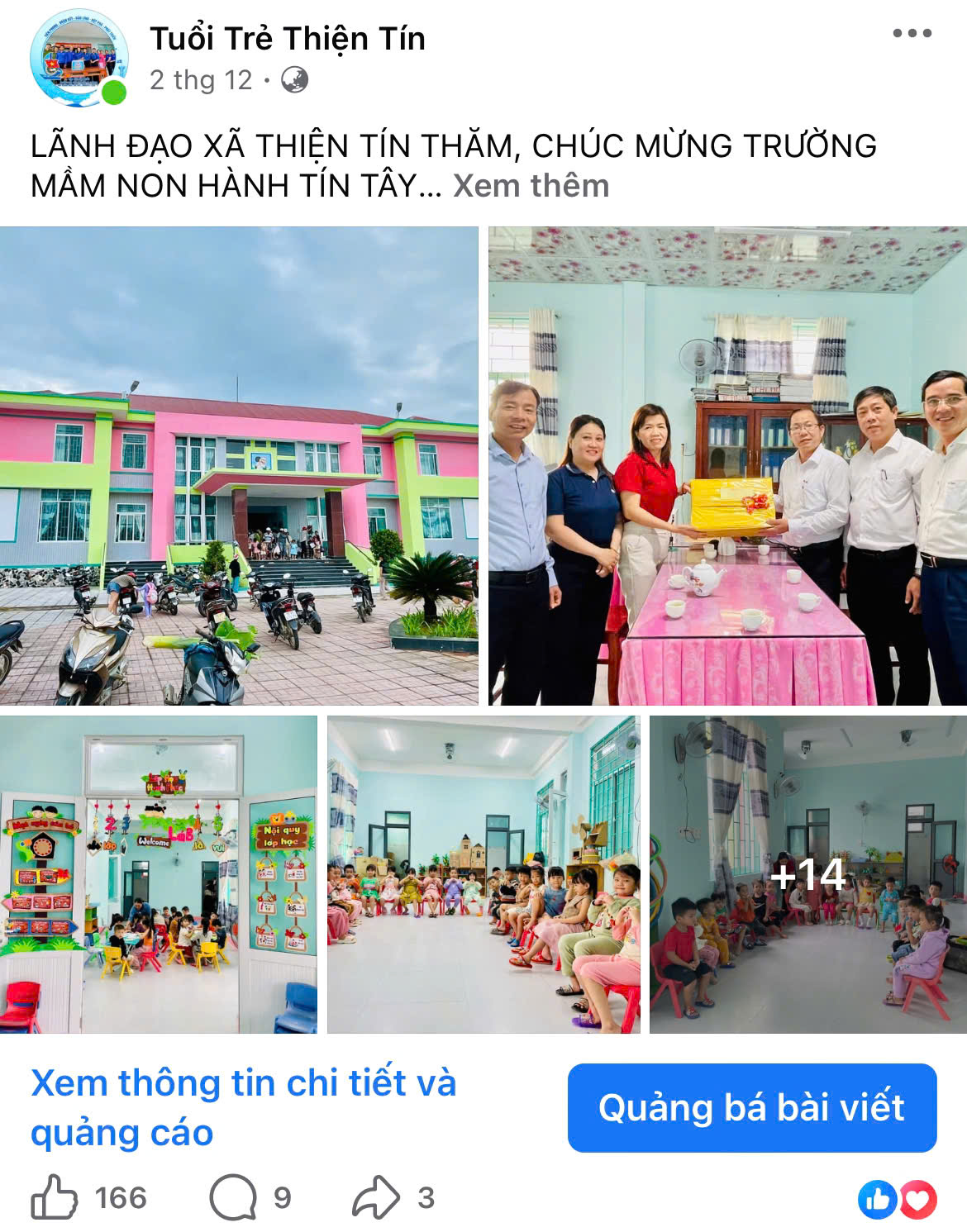
Task: View the photo of children seated in a circle
Action: (483, 874)
